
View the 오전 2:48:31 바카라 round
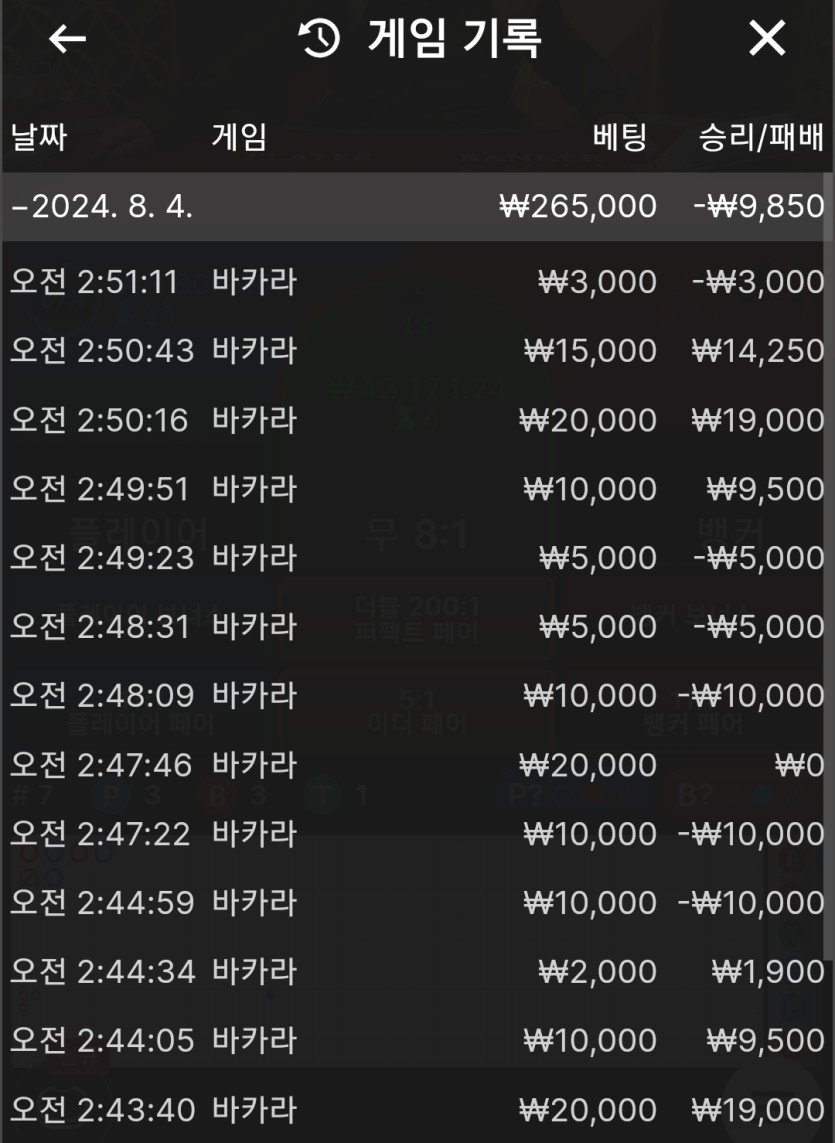[417, 627]
